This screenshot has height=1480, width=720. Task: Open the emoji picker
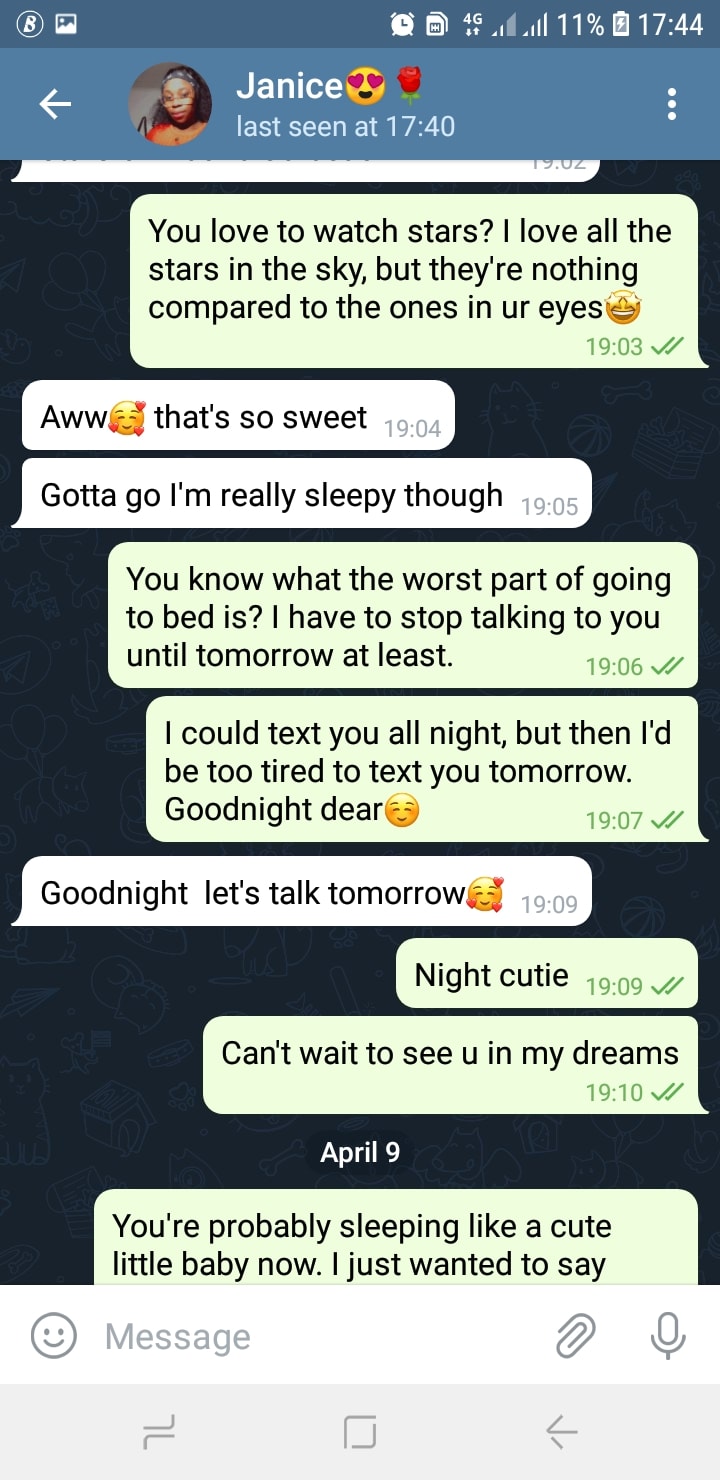coord(54,1336)
